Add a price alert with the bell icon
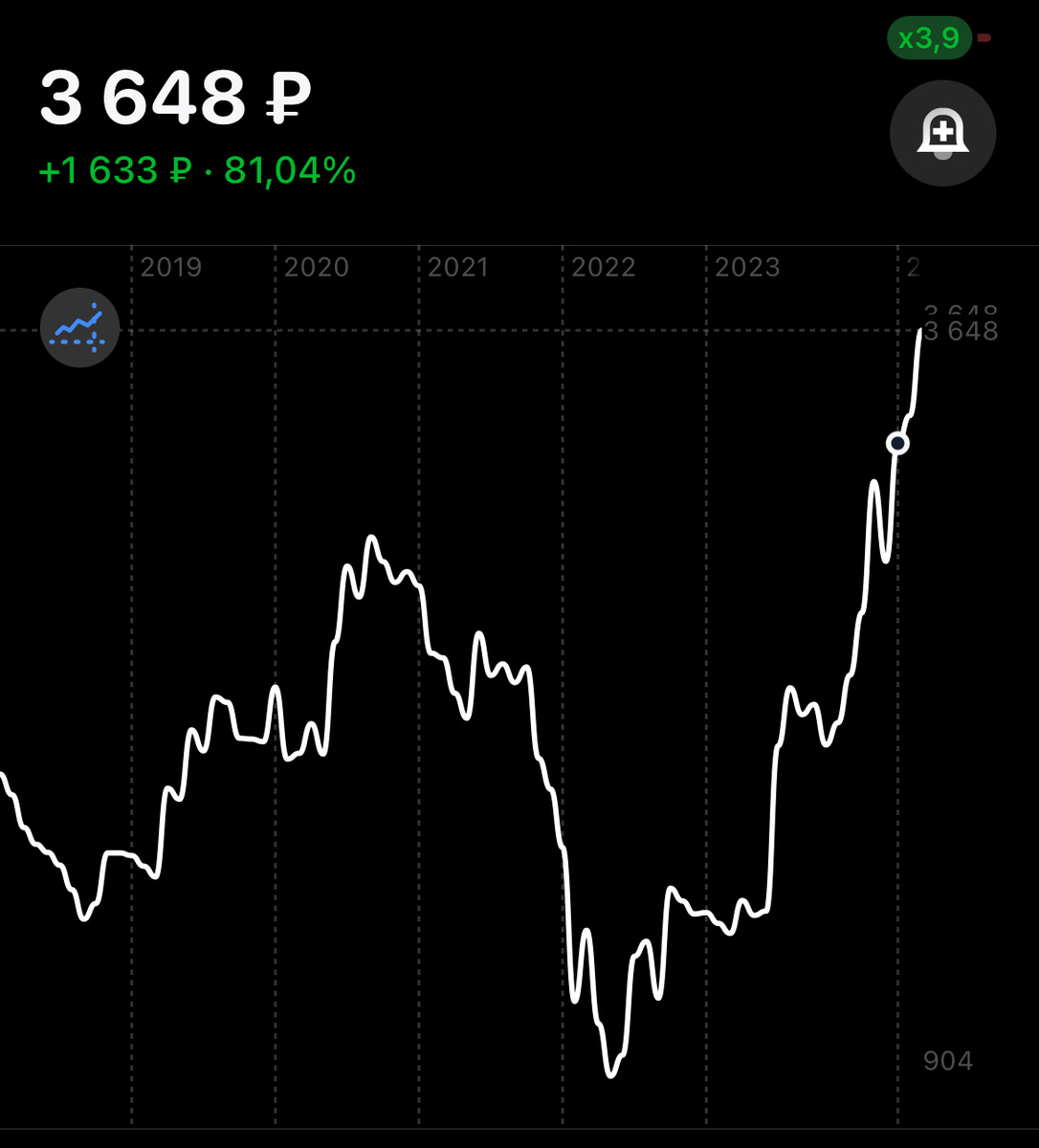The image size is (1039, 1148). point(942,133)
